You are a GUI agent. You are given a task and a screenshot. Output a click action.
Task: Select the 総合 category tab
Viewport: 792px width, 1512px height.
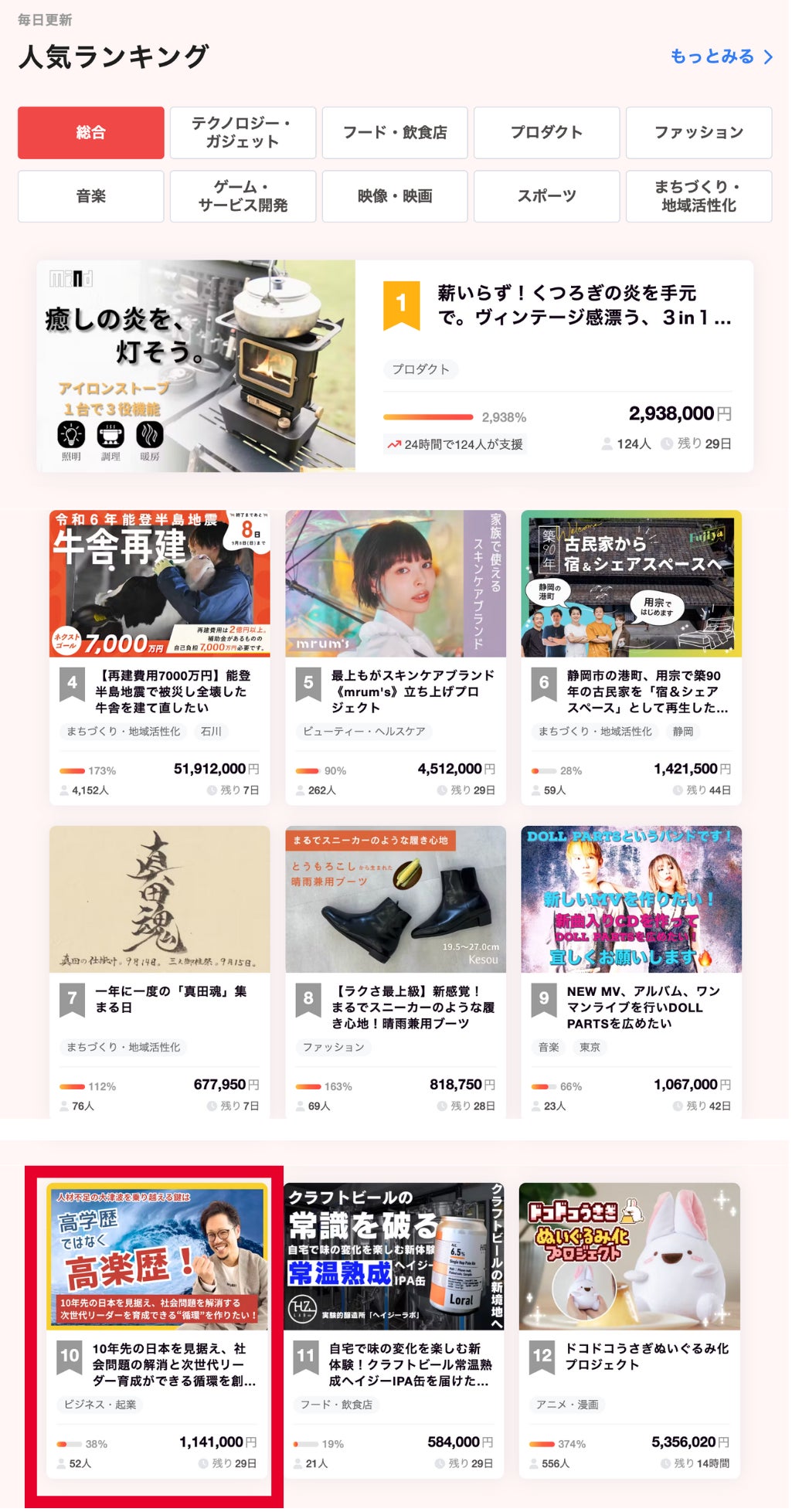(91, 133)
